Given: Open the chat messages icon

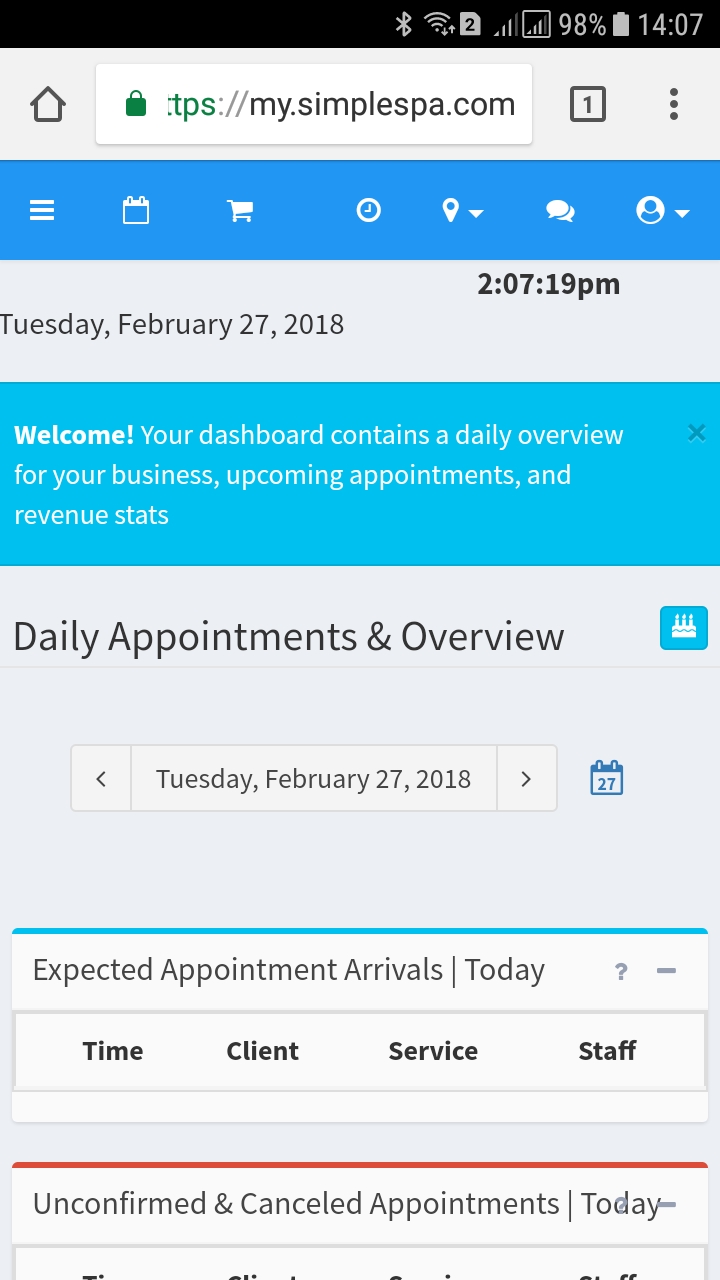Looking at the screenshot, I should [560, 211].
